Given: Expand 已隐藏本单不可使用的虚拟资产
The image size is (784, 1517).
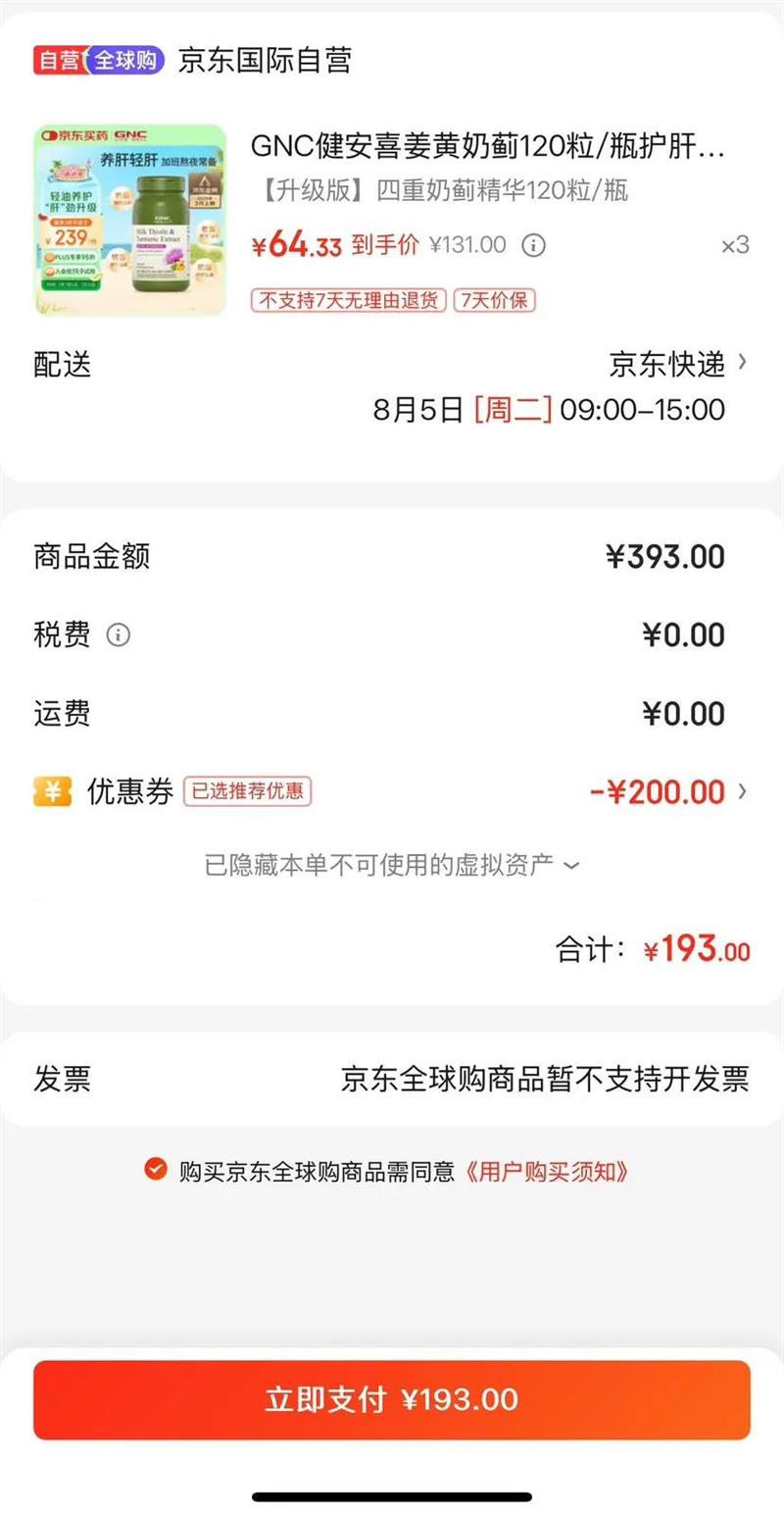Looking at the screenshot, I should (392, 865).
